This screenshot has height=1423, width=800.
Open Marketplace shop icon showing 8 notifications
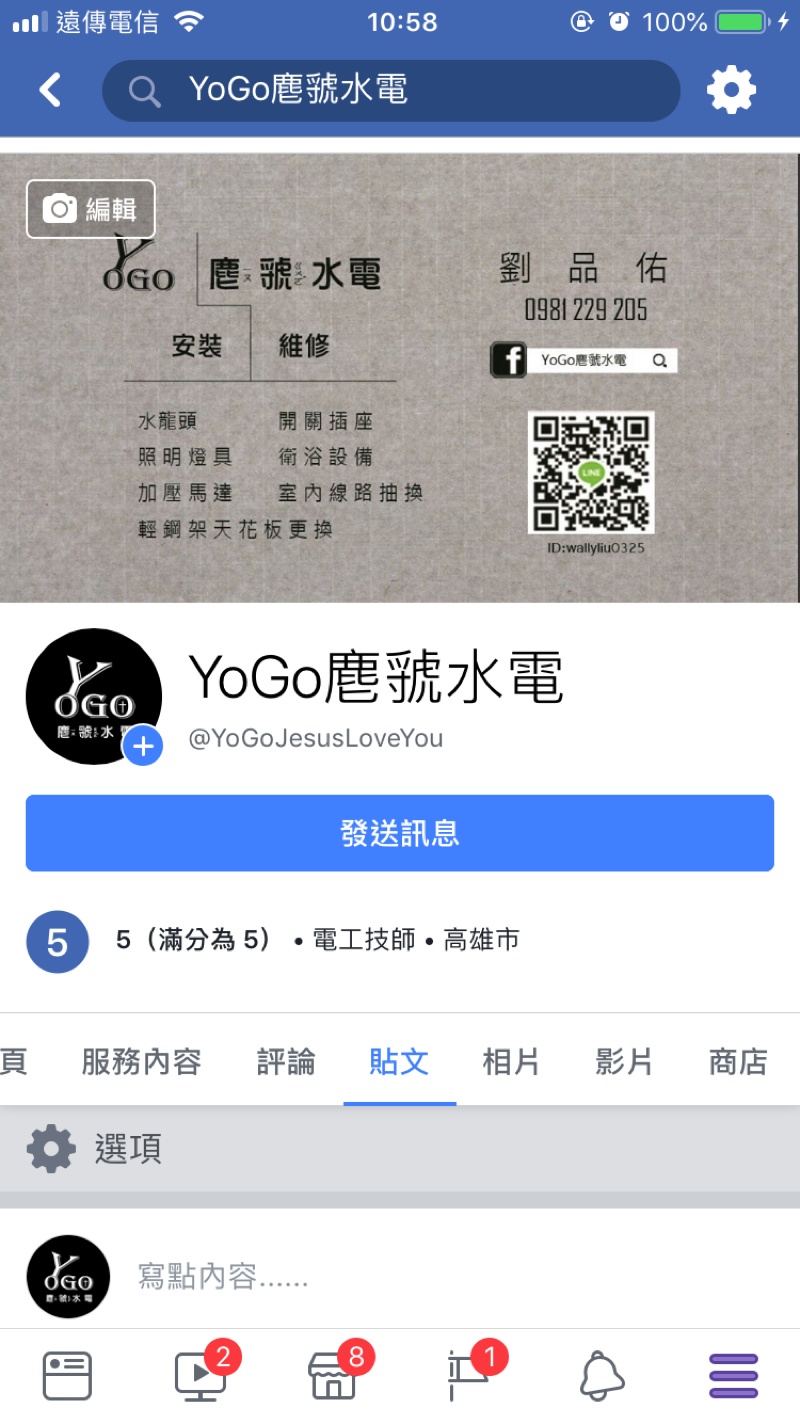click(333, 1375)
